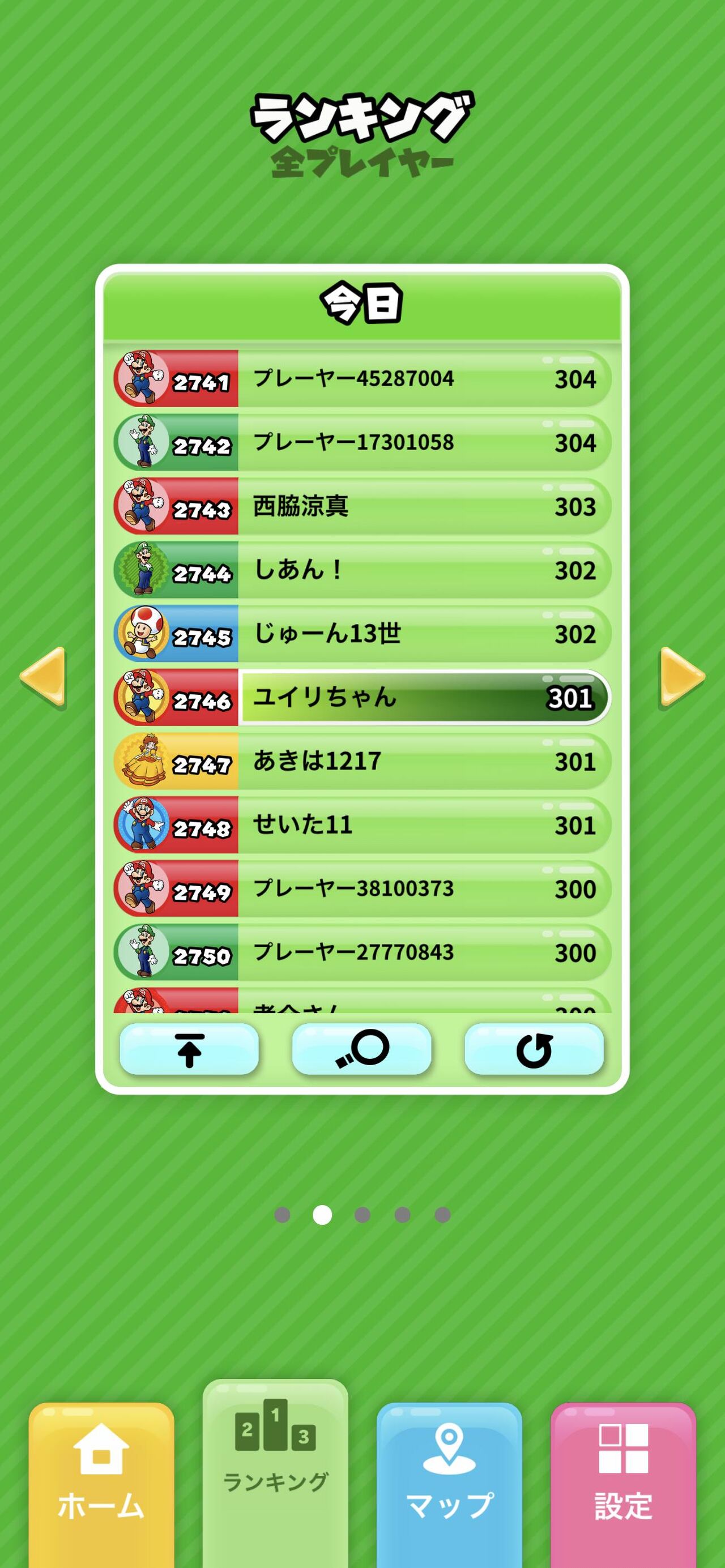The width and height of the screenshot is (725, 1568).
Task: Go to the previous ranking page arrow
Action: click(x=43, y=677)
